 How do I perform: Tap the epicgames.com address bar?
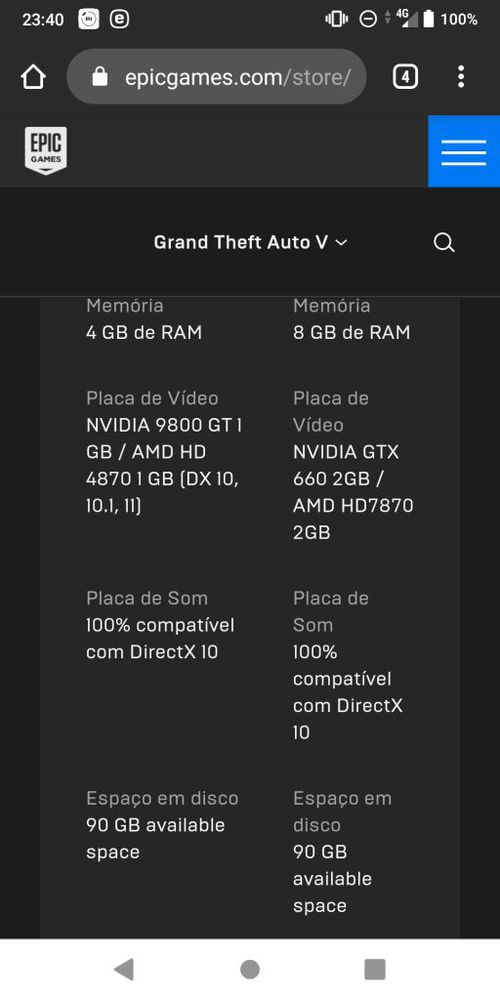click(216, 77)
